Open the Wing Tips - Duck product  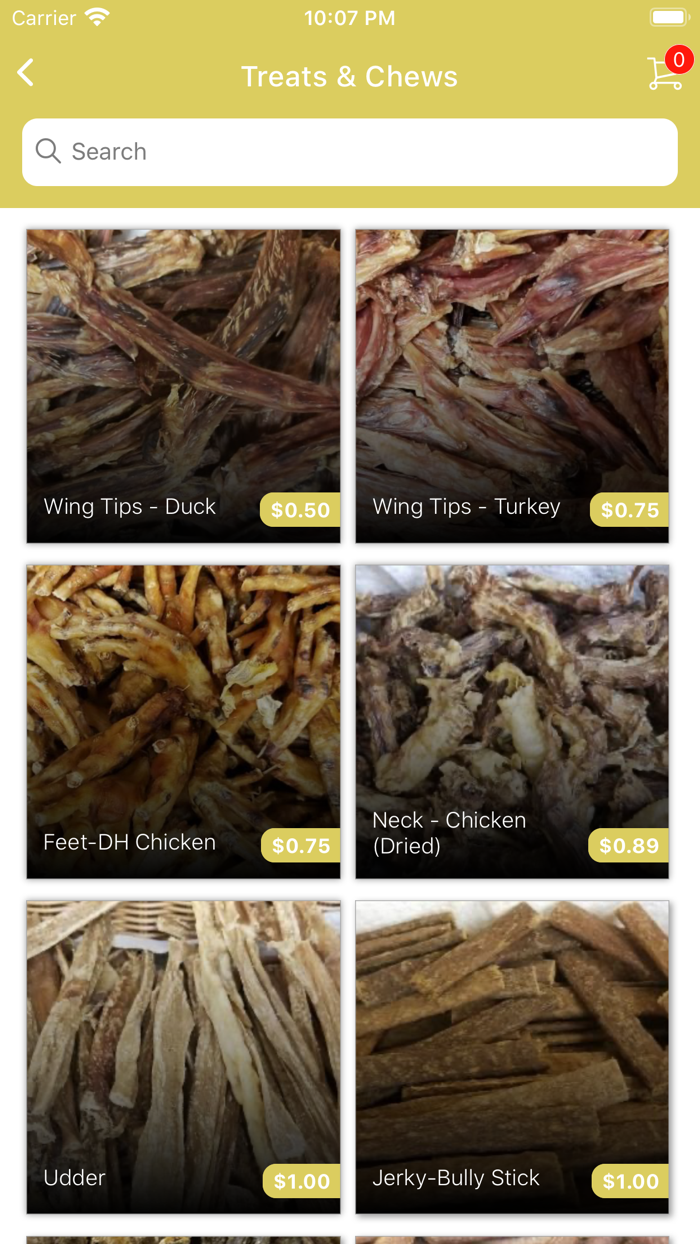click(x=183, y=386)
